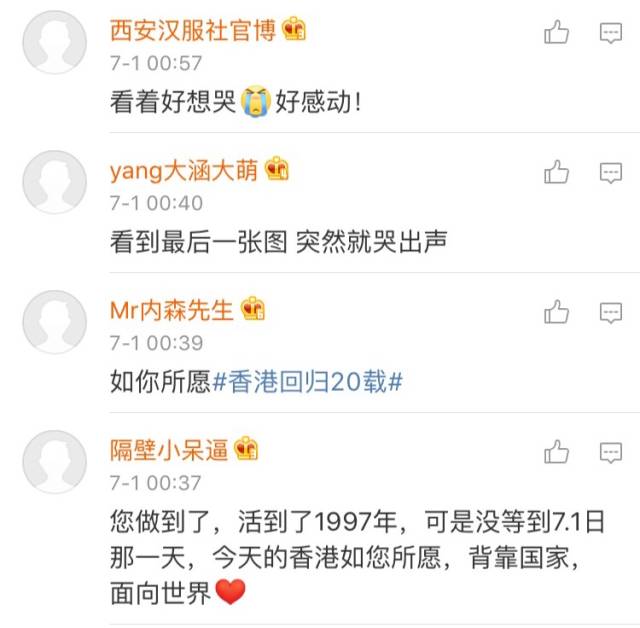Like the comment by Mr内森先生
640x628 pixels.
click(x=556, y=313)
